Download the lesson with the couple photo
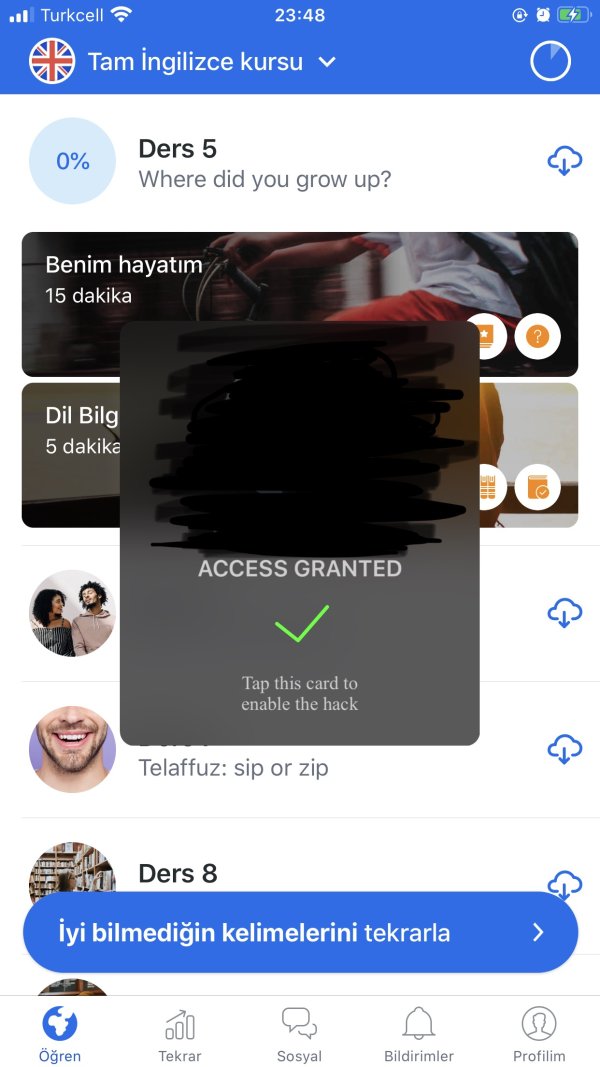The image size is (600, 1067). (x=564, y=613)
